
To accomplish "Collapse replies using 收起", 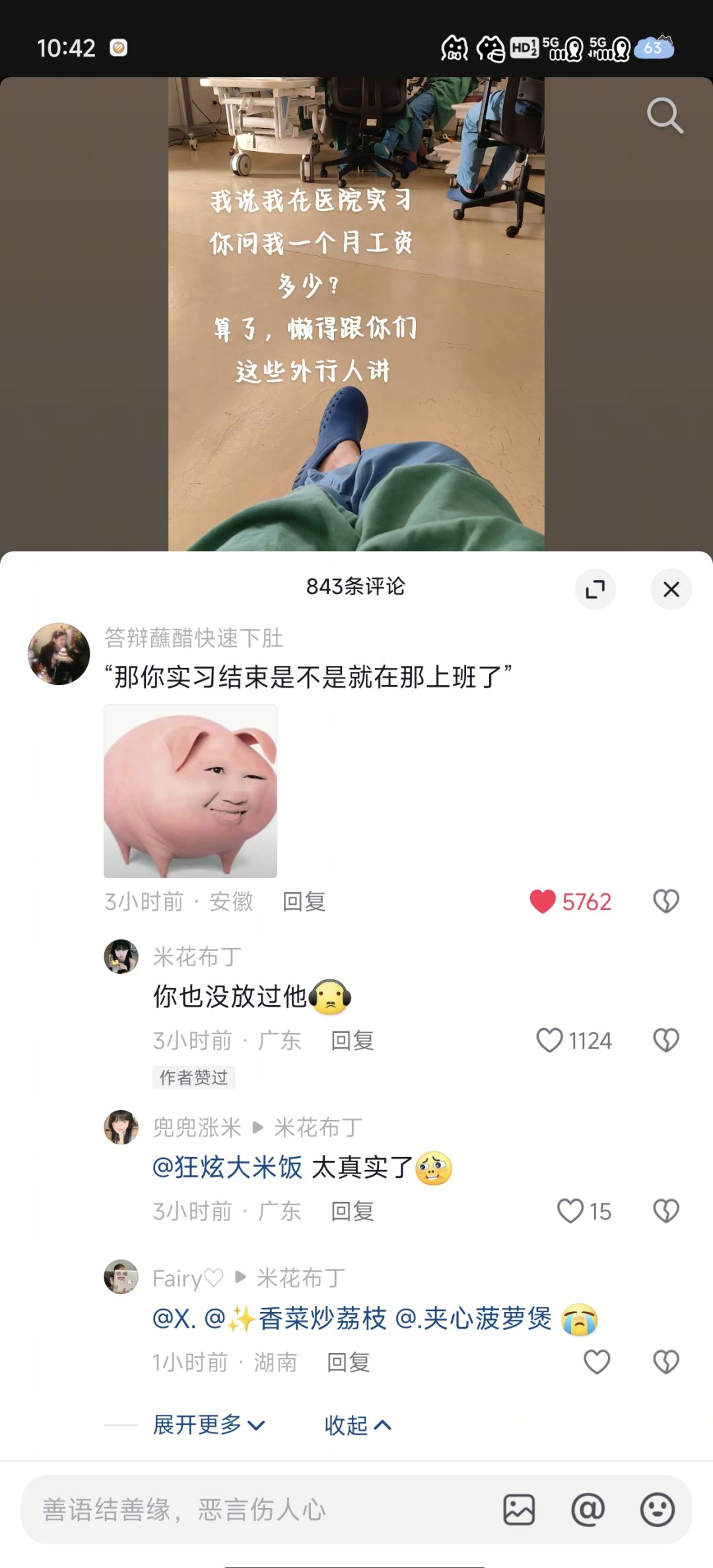I will tap(356, 1423).
